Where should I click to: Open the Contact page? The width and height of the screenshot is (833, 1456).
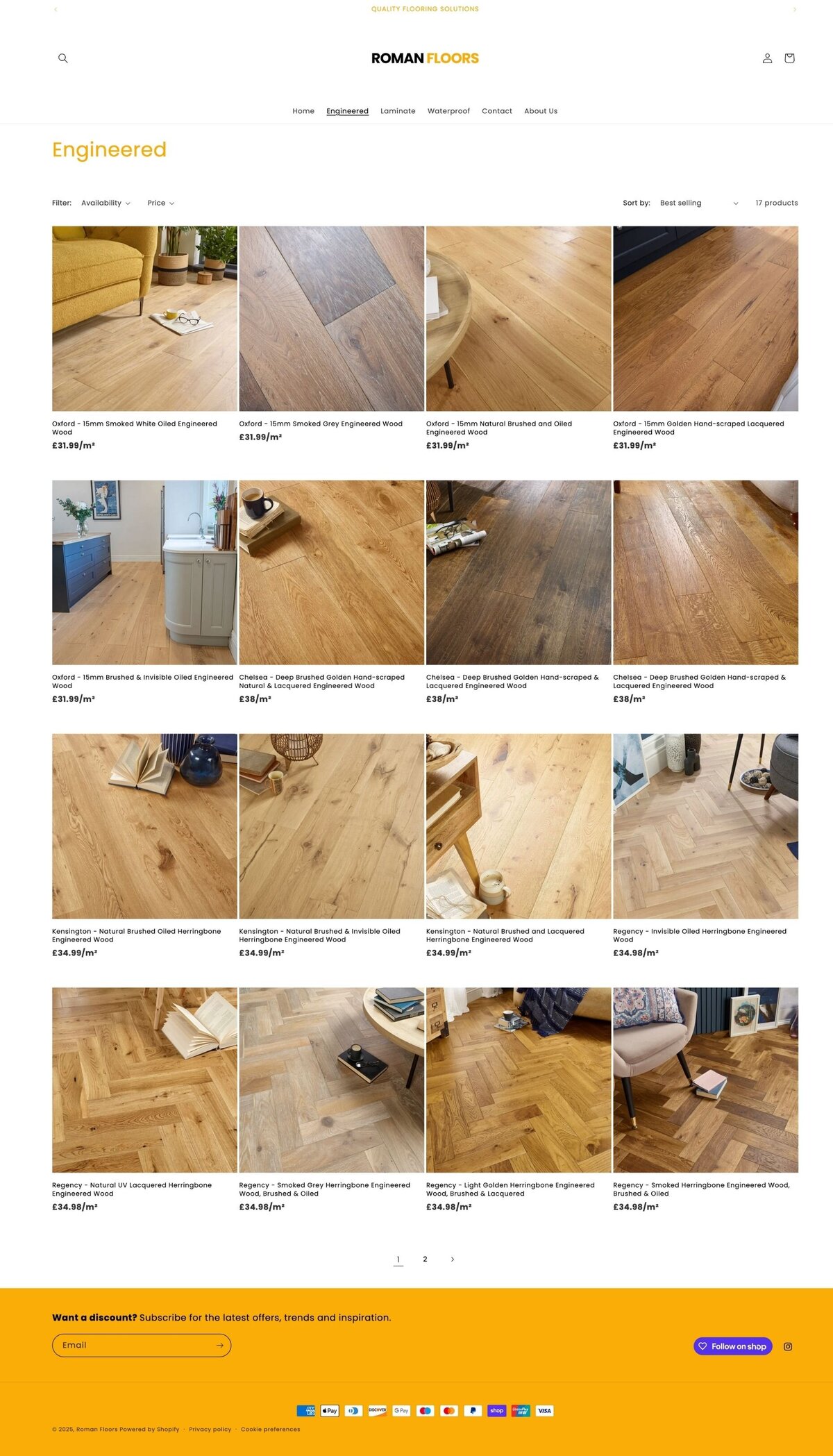point(497,111)
